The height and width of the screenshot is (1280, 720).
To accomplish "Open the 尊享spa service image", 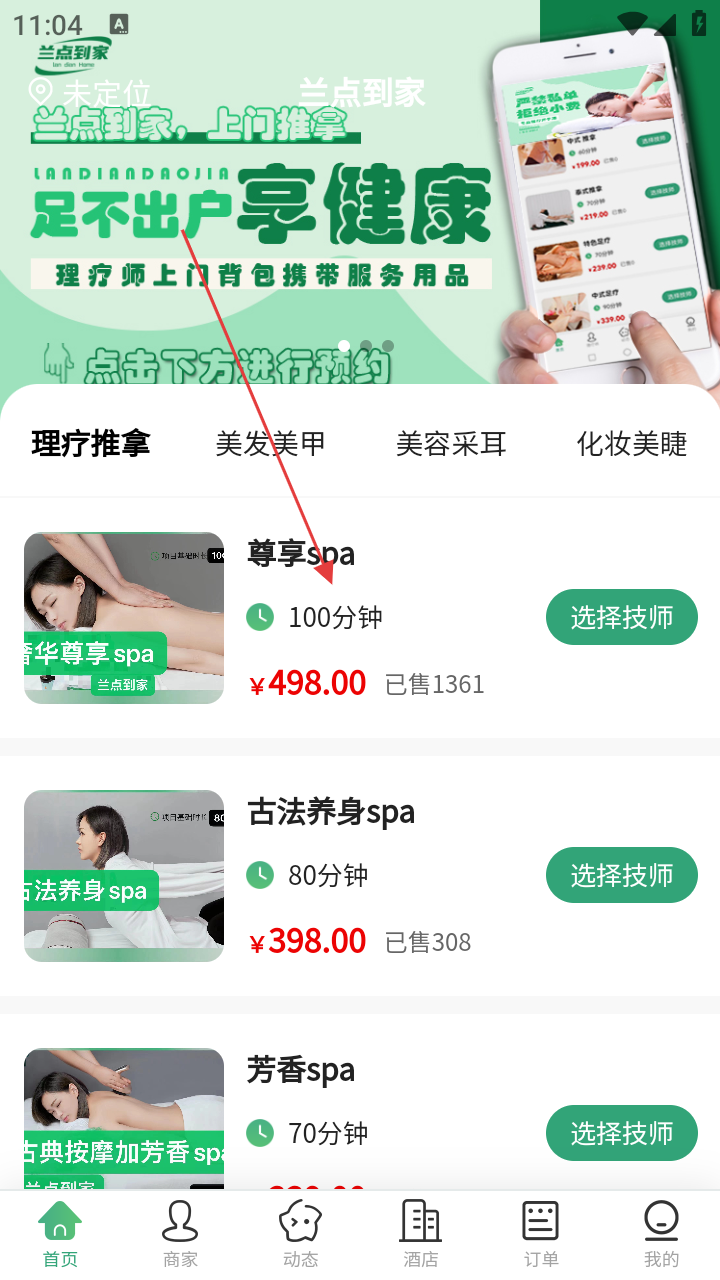I will tap(124, 617).
